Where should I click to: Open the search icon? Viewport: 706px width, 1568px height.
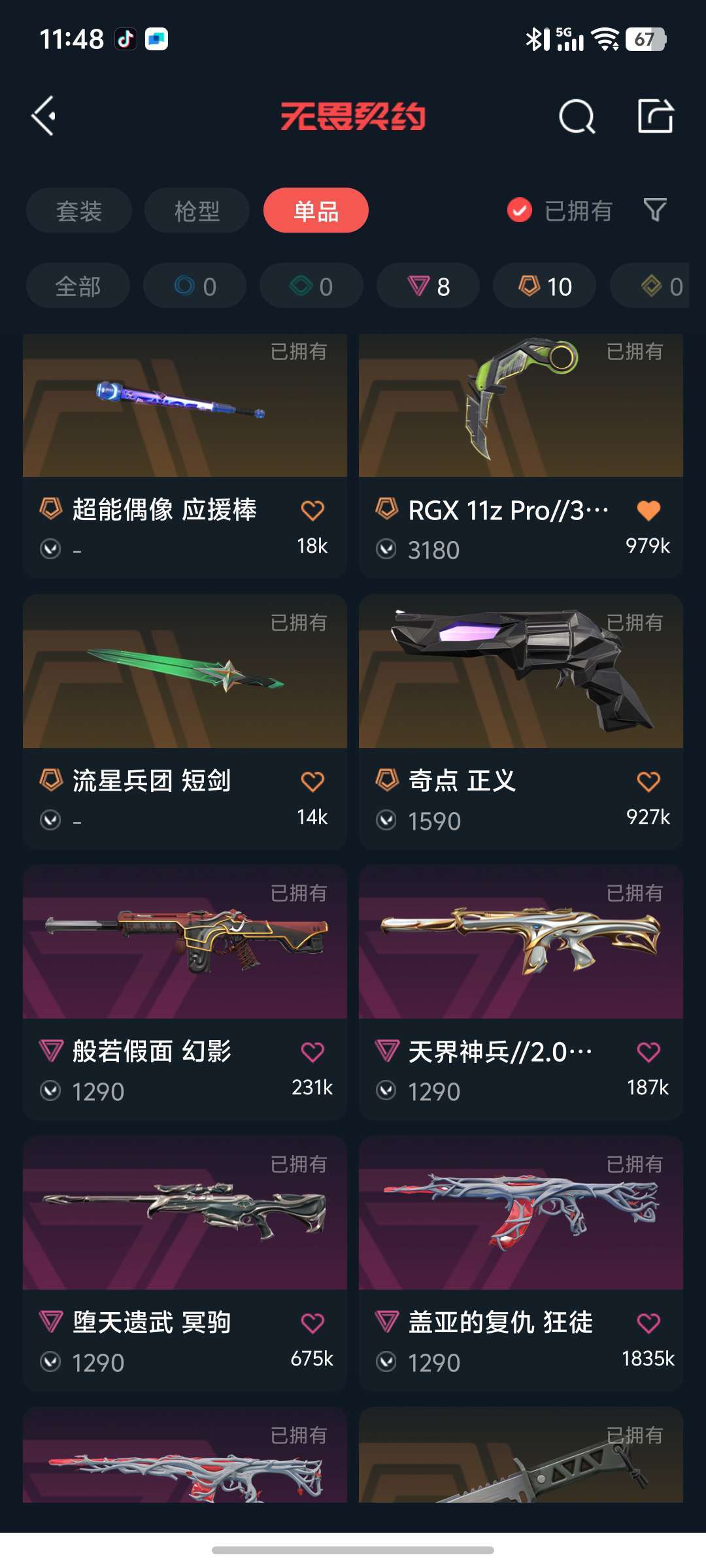[x=577, y=117]
